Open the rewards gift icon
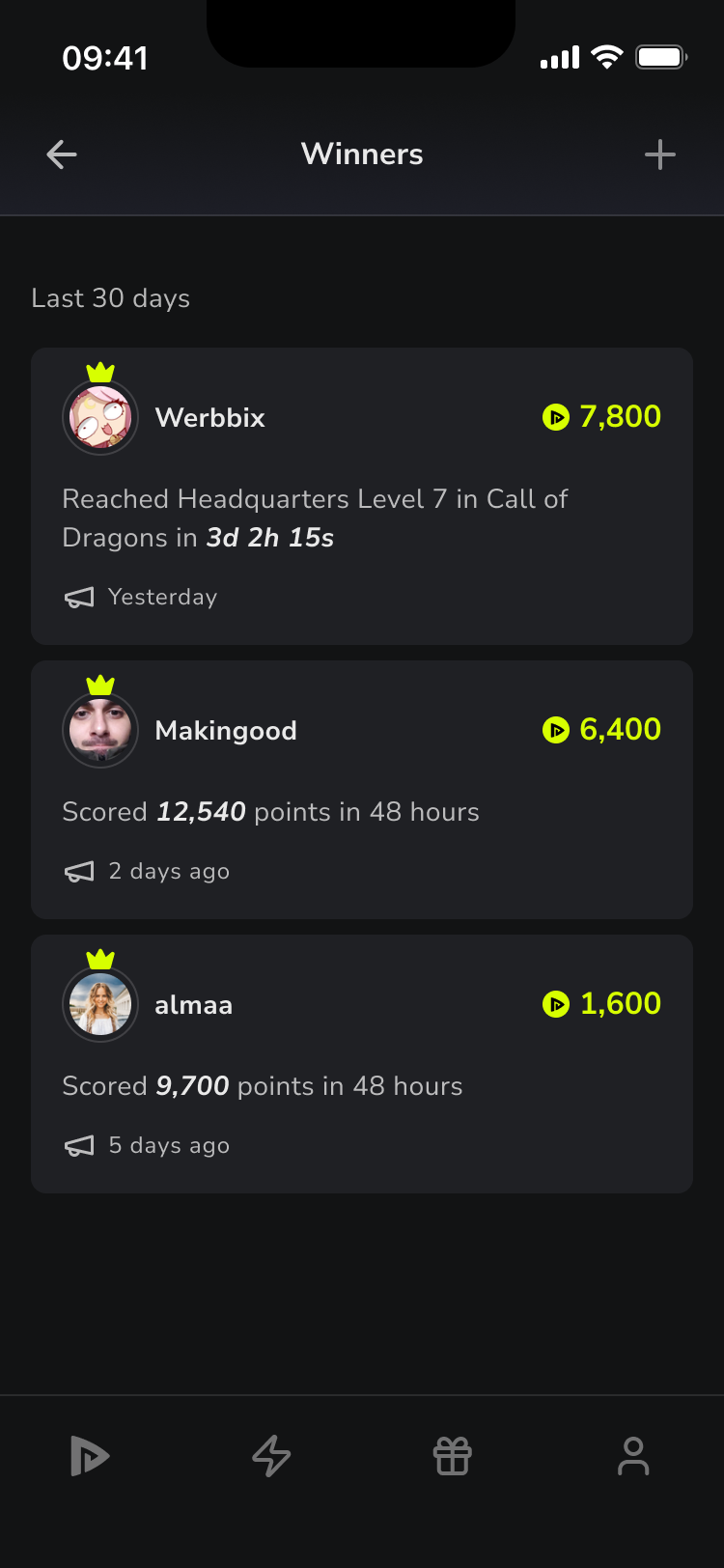This screenshot has height=1568, width=724. click(452, 1457)
